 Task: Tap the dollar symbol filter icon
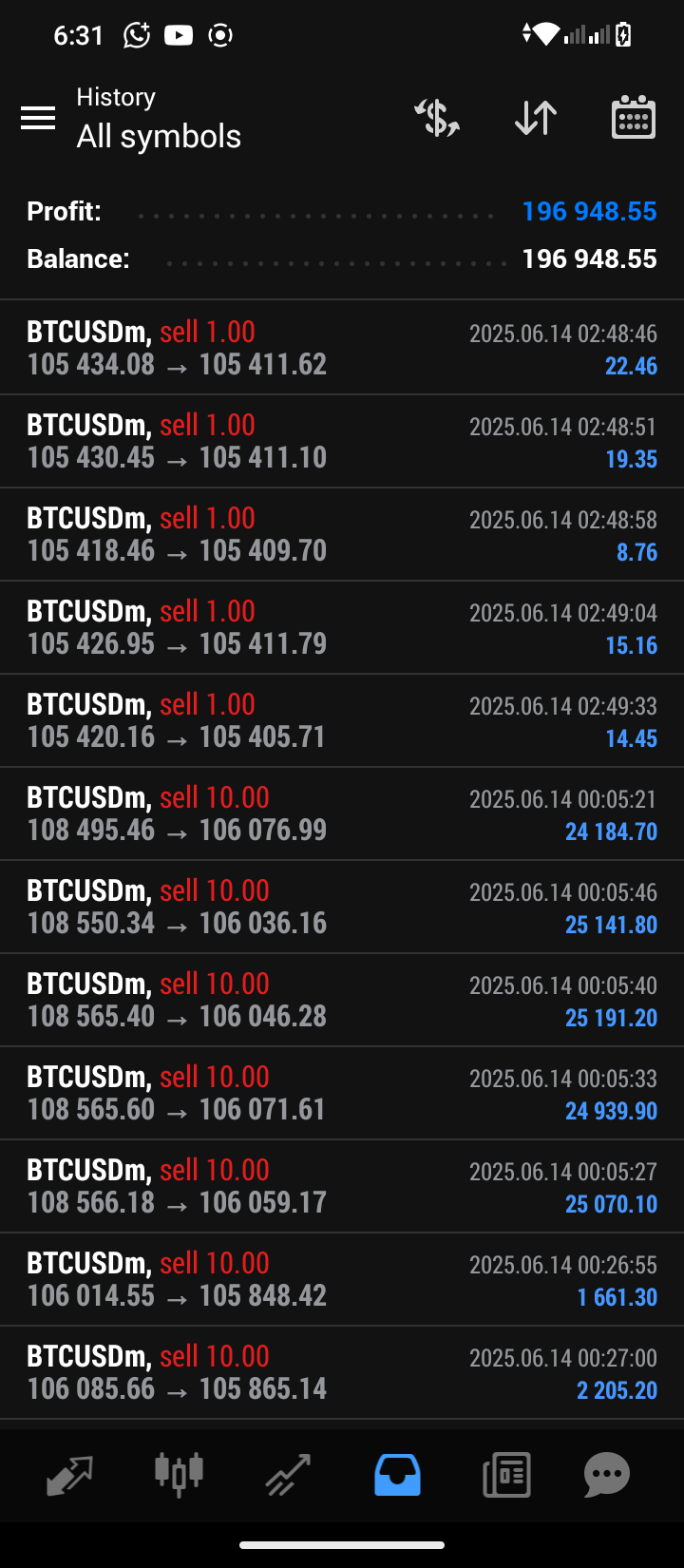(437, 118)
